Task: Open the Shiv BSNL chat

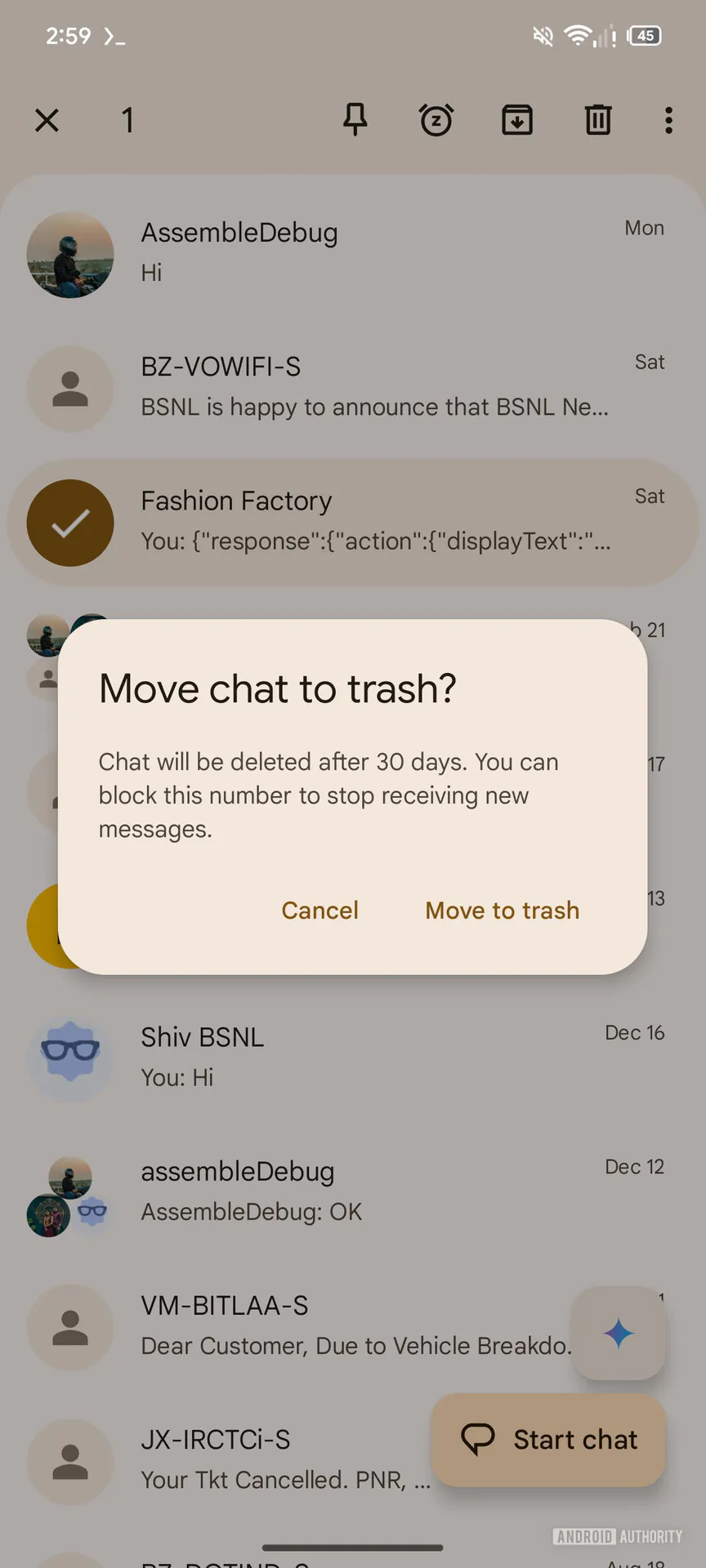Action: pos(351,1057)
